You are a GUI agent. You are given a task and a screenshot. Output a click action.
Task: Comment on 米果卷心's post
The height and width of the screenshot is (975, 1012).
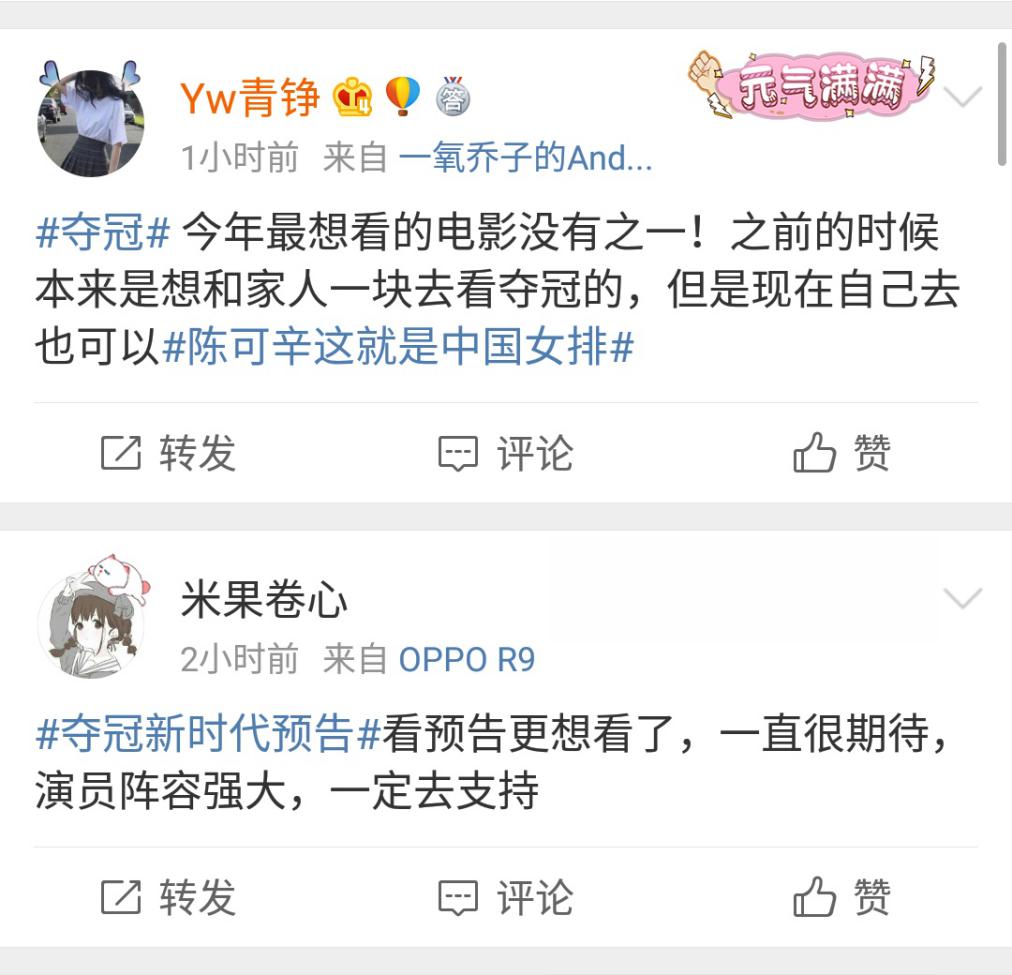click(505, 897)
